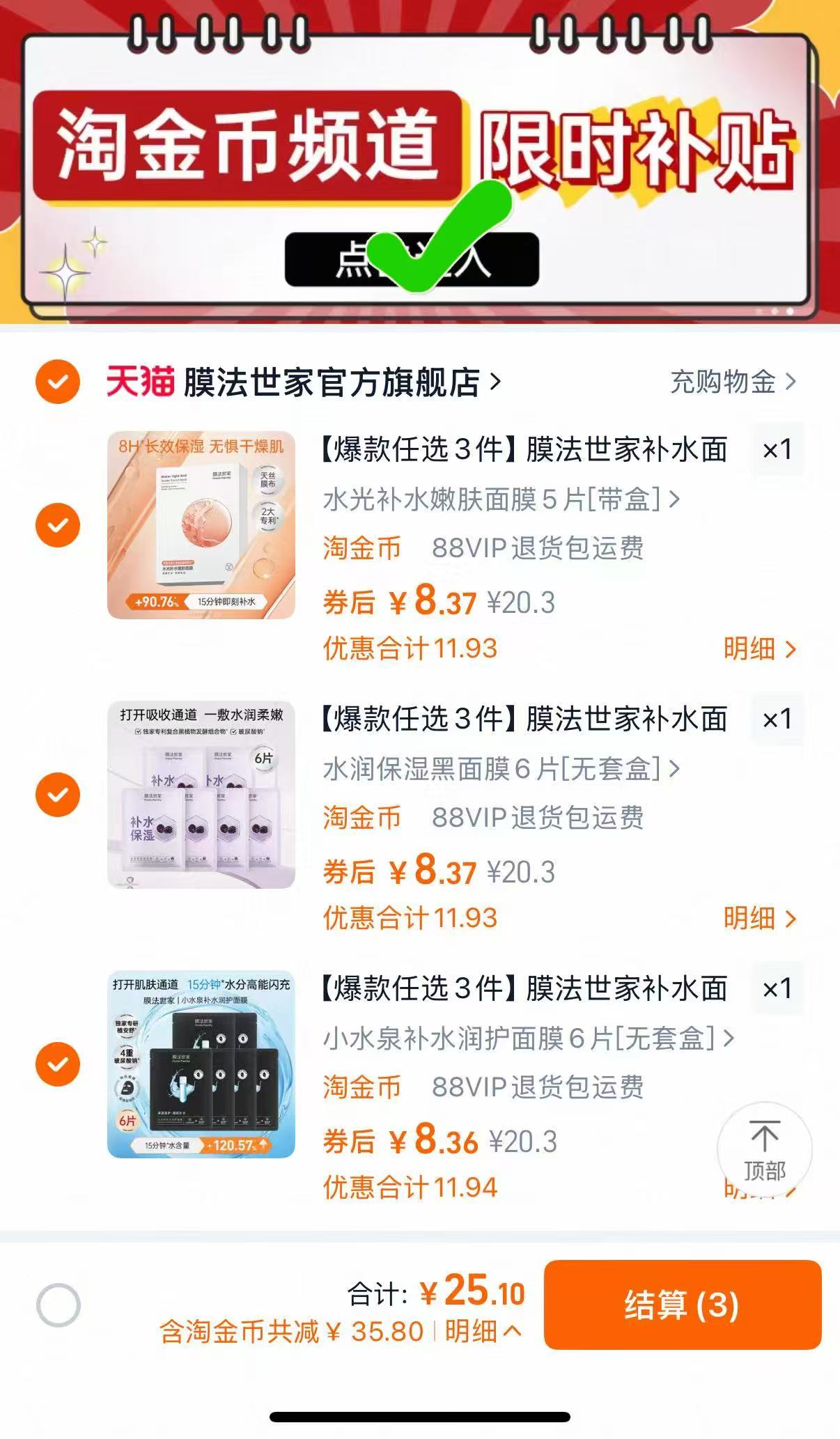View the 明细 for 水润保湿黑面膜
This screenshot has width=840, height=1439.
(x=759, y=918)
